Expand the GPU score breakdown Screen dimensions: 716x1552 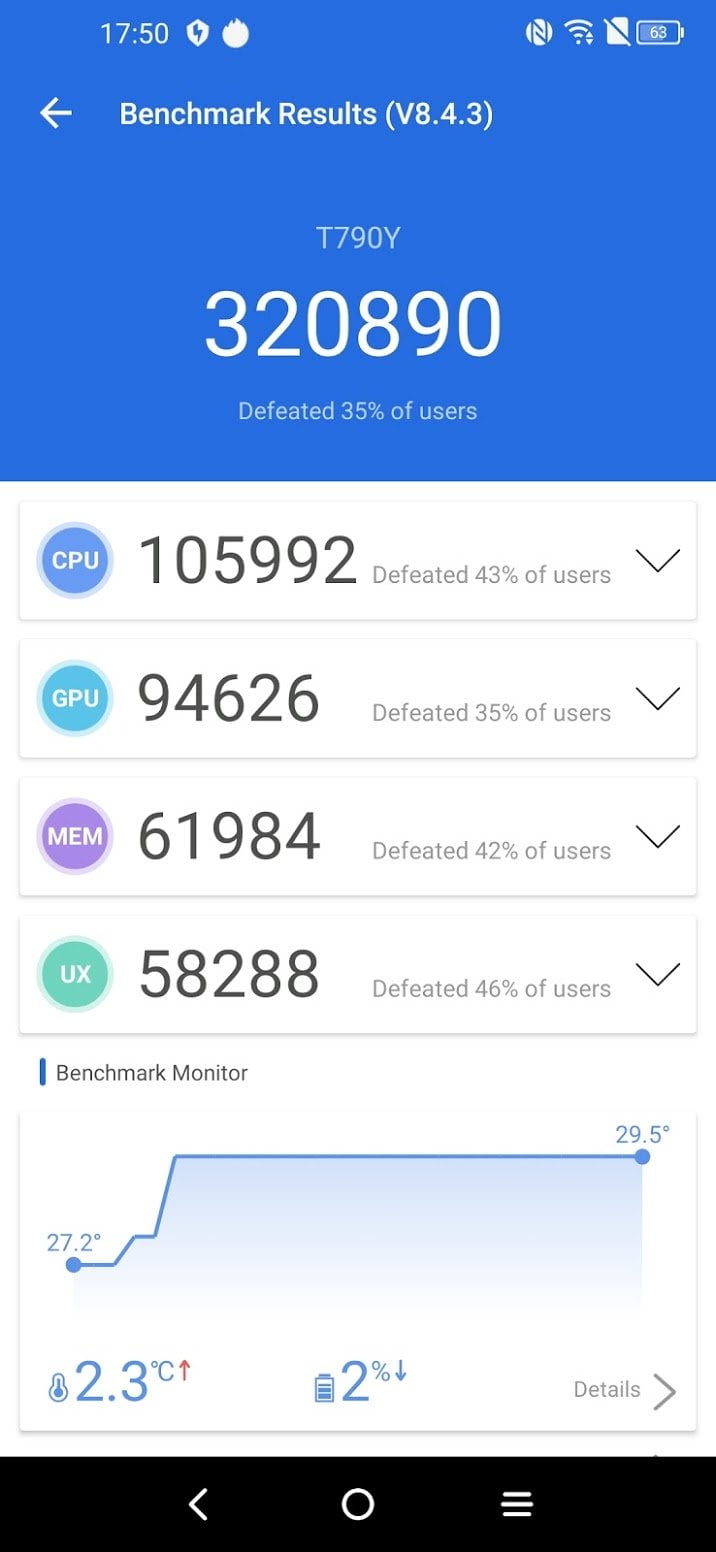(x=657, y=699)
